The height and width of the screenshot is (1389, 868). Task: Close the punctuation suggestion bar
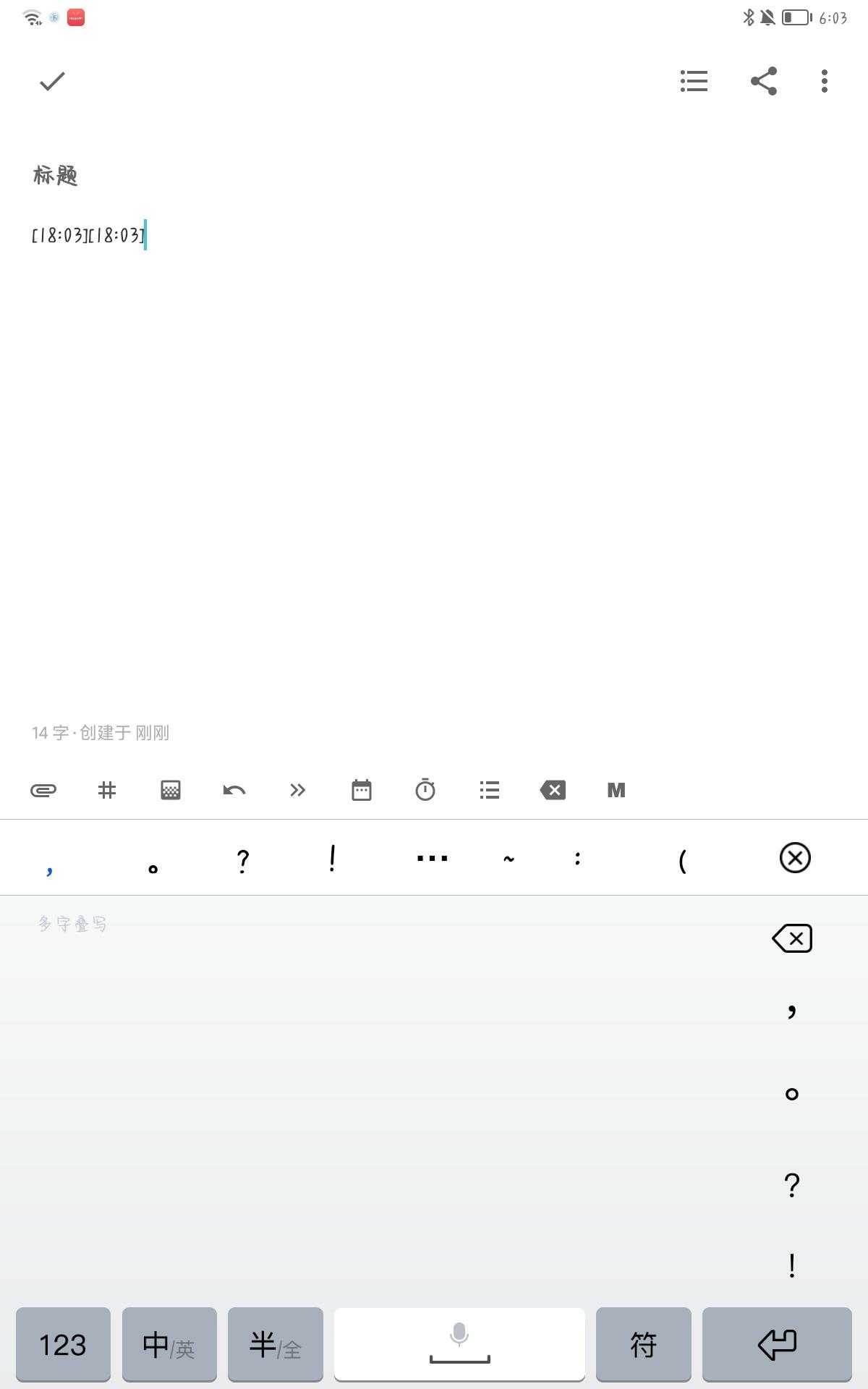tap(795, 858)
